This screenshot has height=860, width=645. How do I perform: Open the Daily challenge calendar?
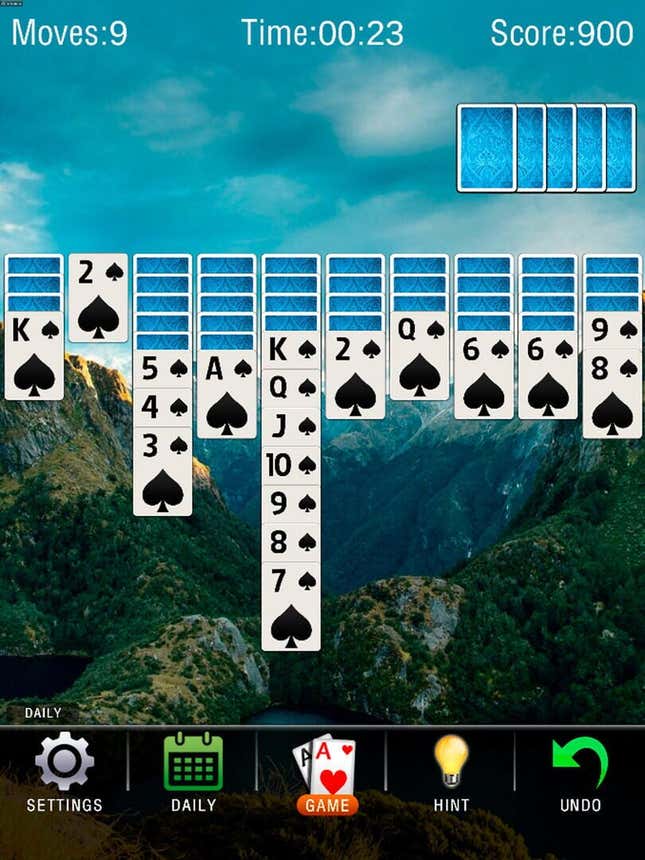tap(193, 773)
